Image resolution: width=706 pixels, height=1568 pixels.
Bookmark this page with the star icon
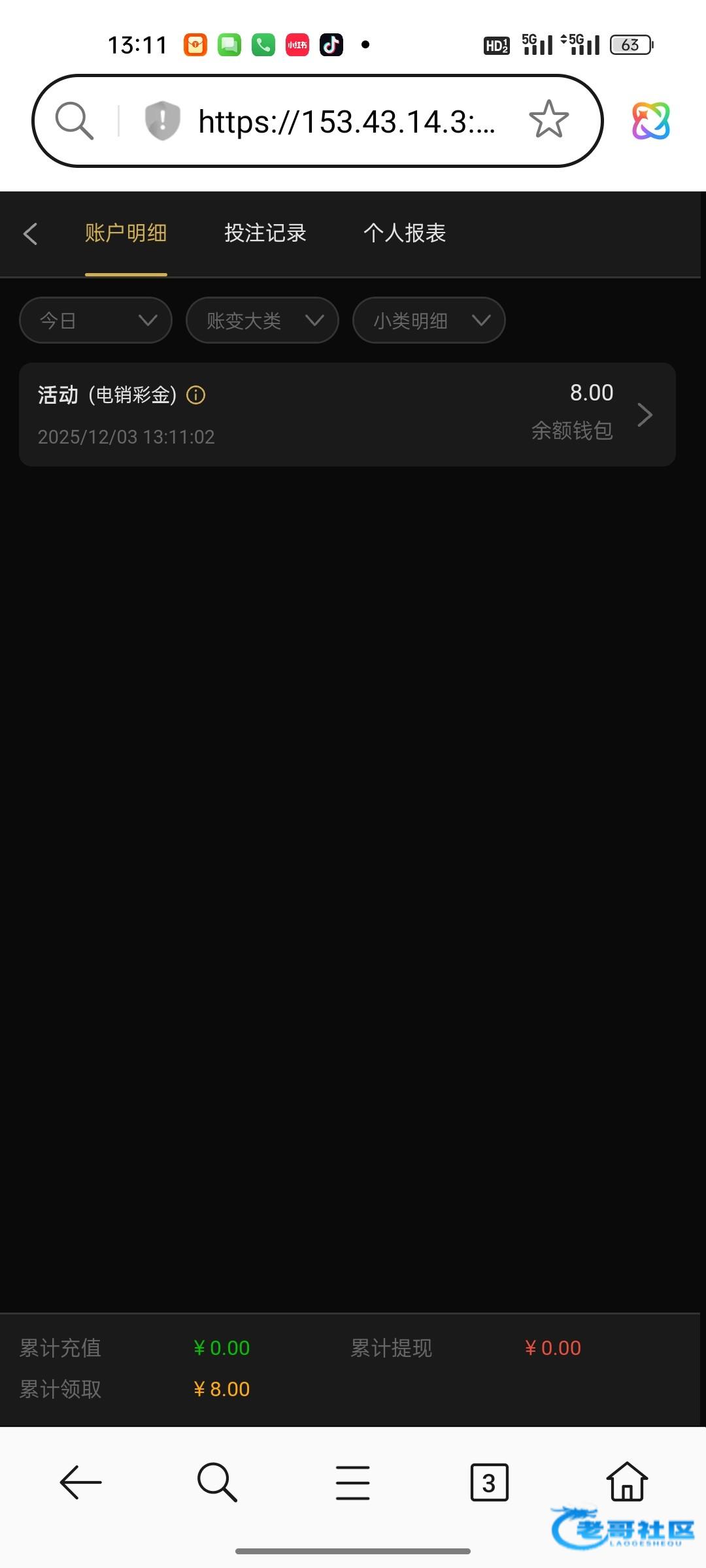pos(548,120)
